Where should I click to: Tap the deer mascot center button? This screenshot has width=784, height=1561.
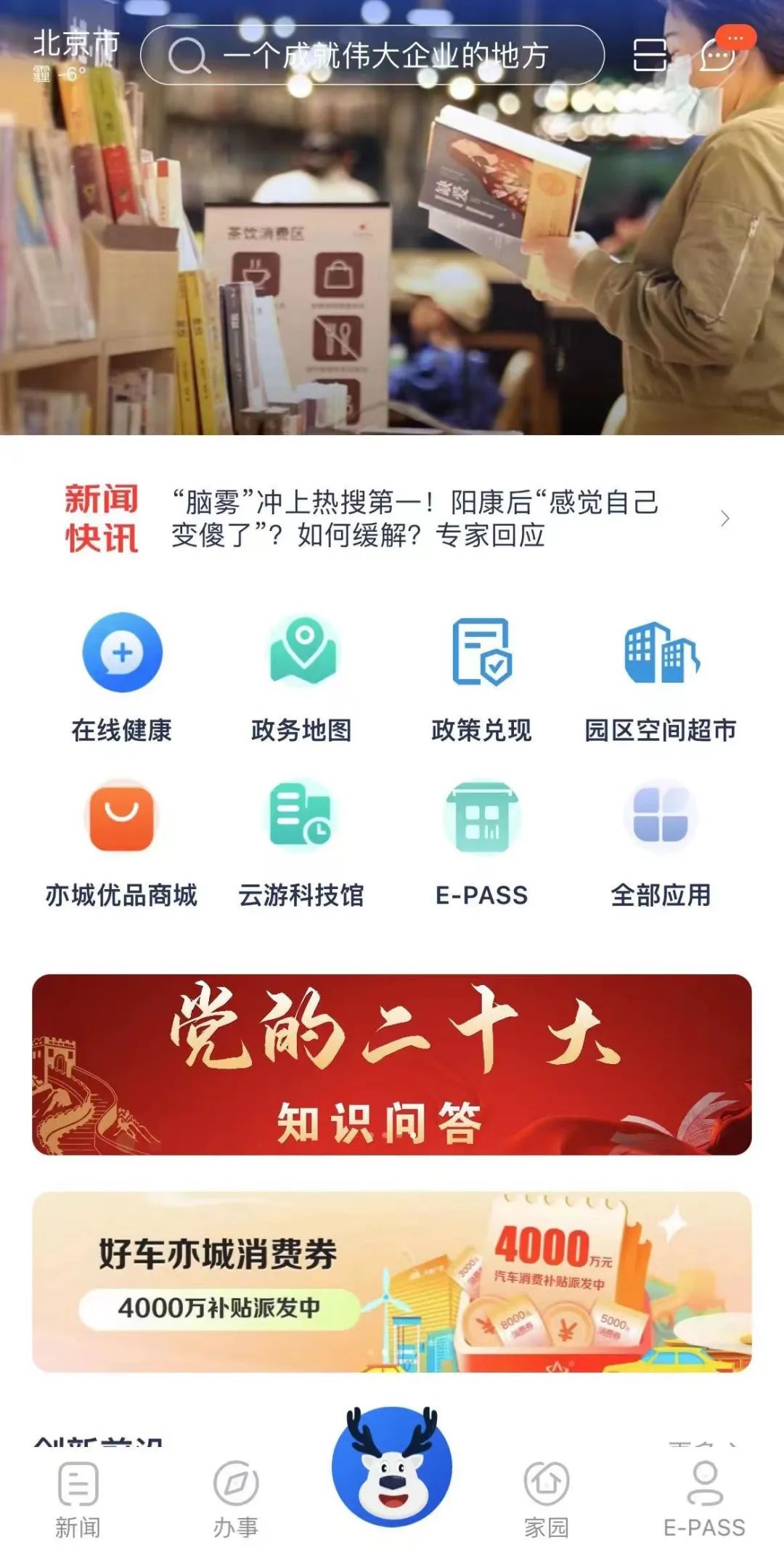pos(392,1467)
